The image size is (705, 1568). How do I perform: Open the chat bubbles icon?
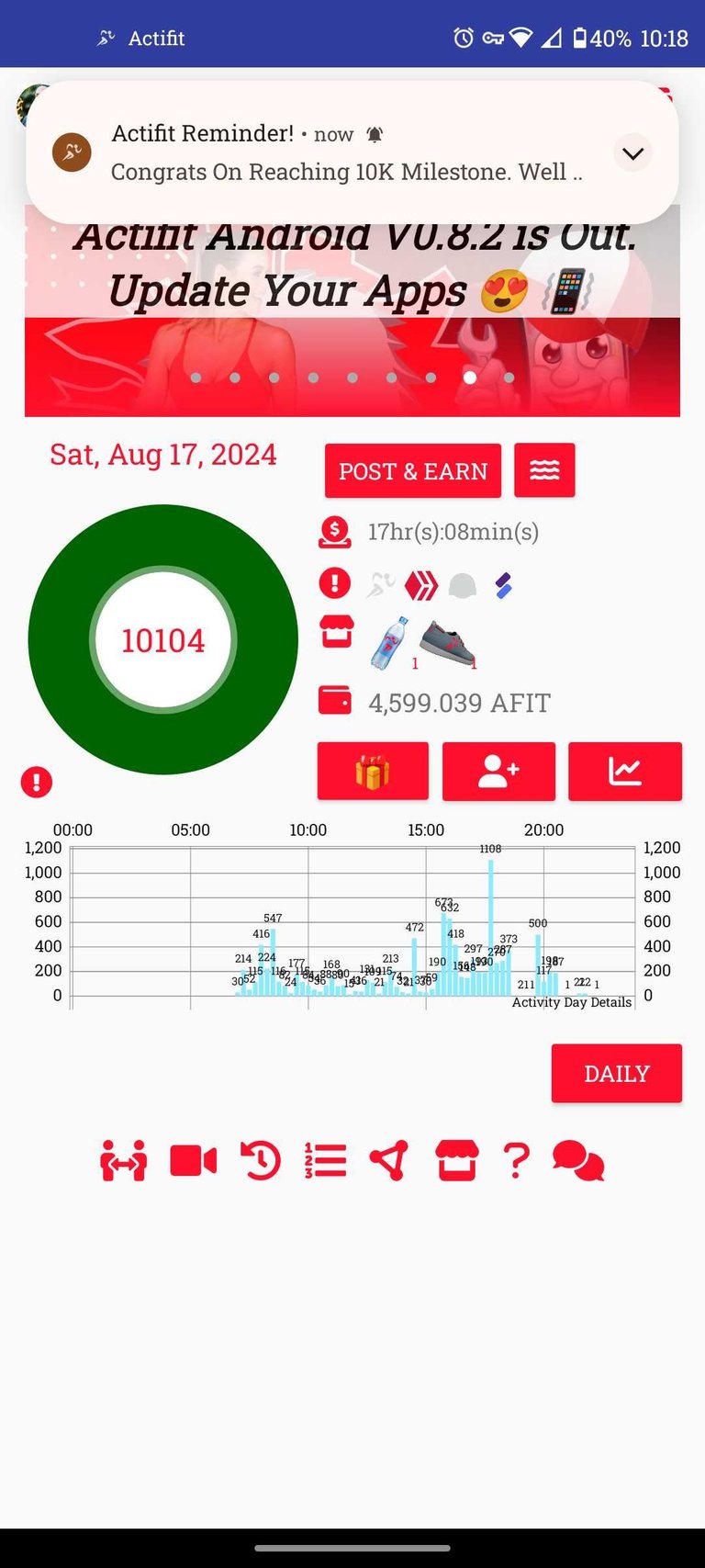click(x=578, y=1161)
